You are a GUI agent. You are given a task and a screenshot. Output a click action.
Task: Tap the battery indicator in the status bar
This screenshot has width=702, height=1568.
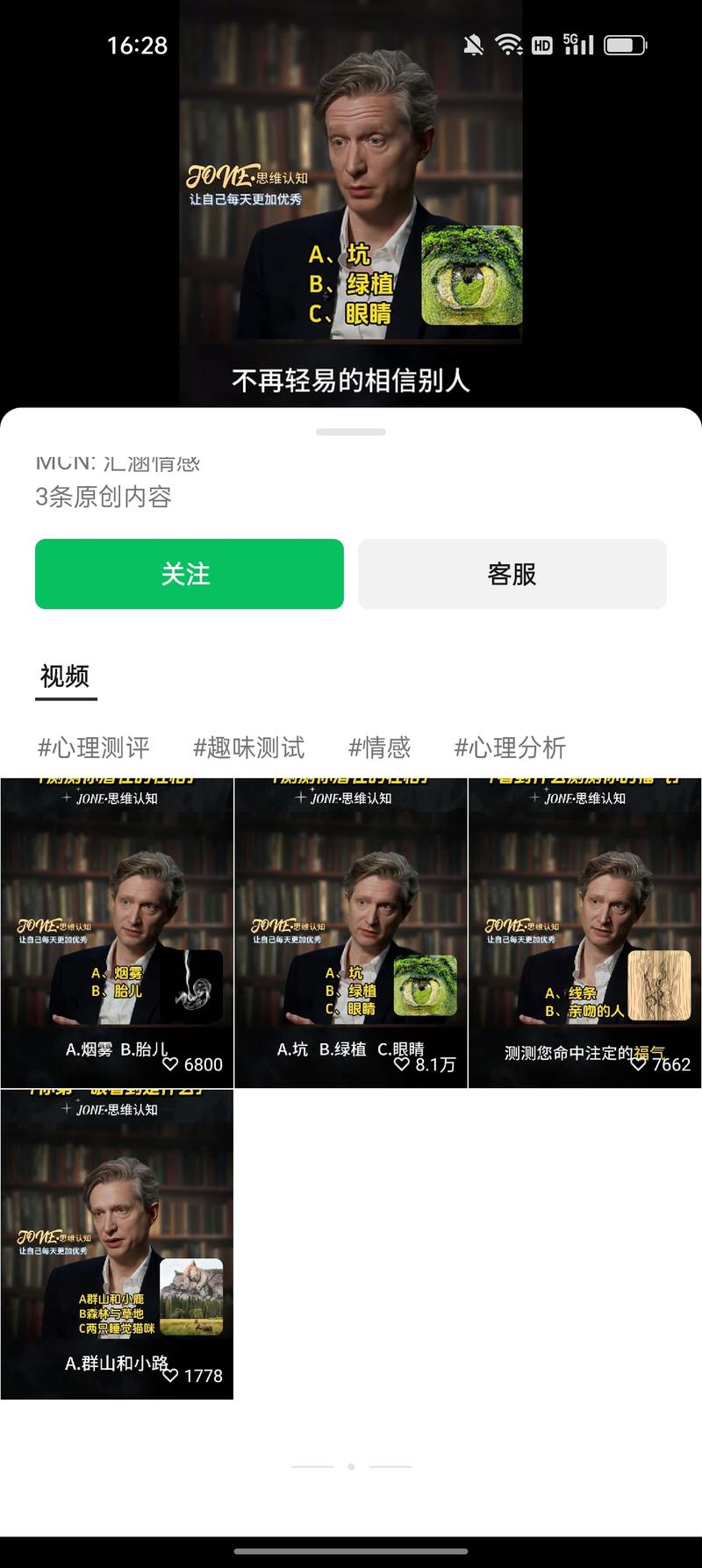point(624,44)
